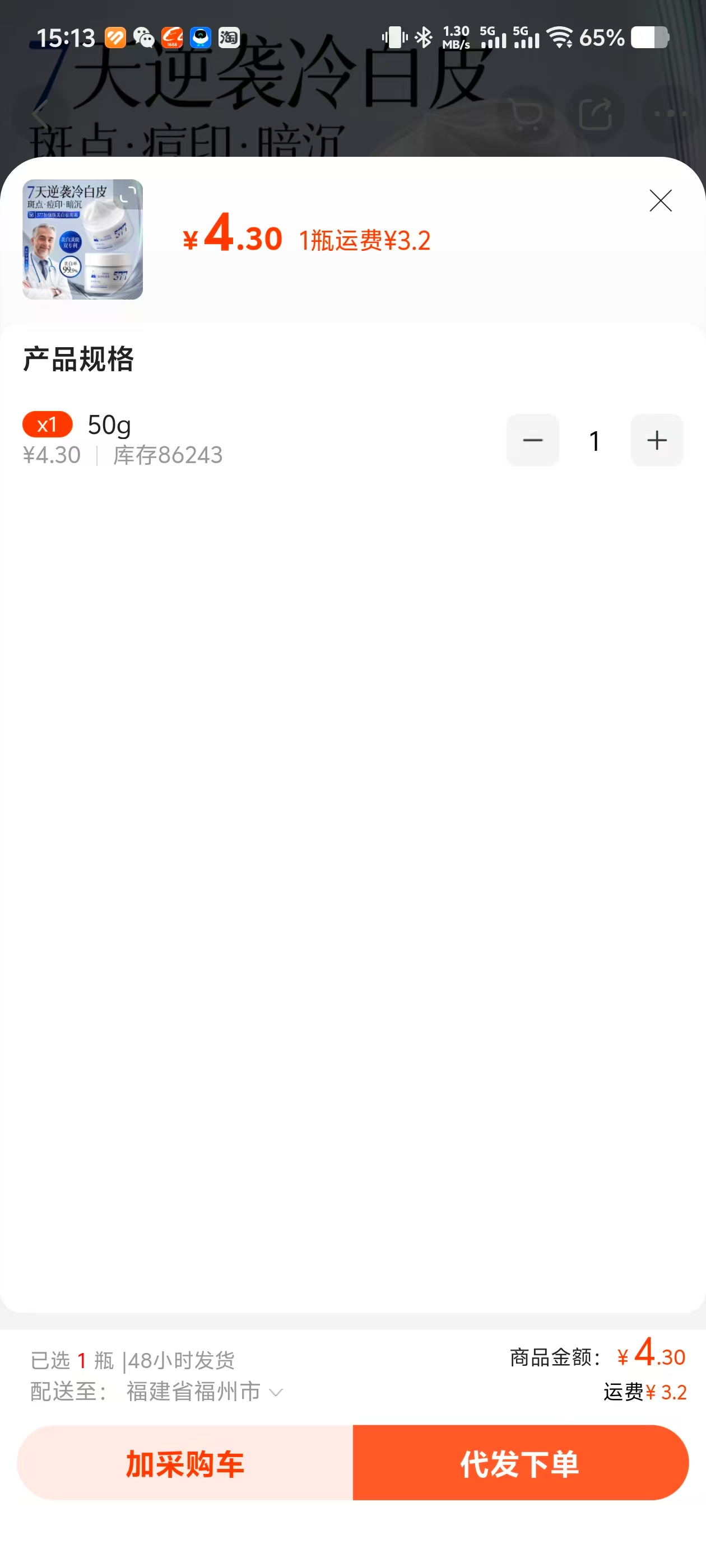Increase the 50g quantity by one
The height and width of the screenshot is (1568, 706).
coord(657,440)
